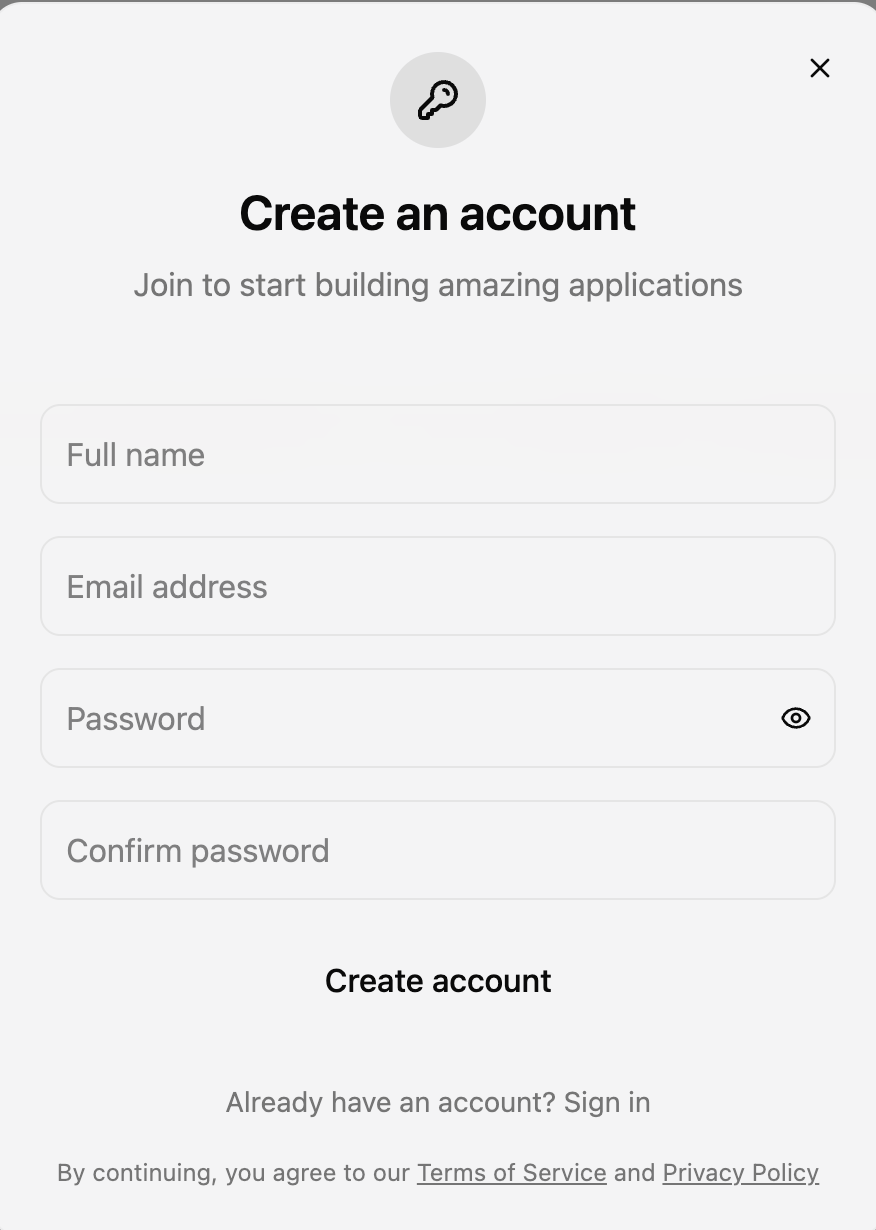Navigate to Sign in instead of registering

607,1102
